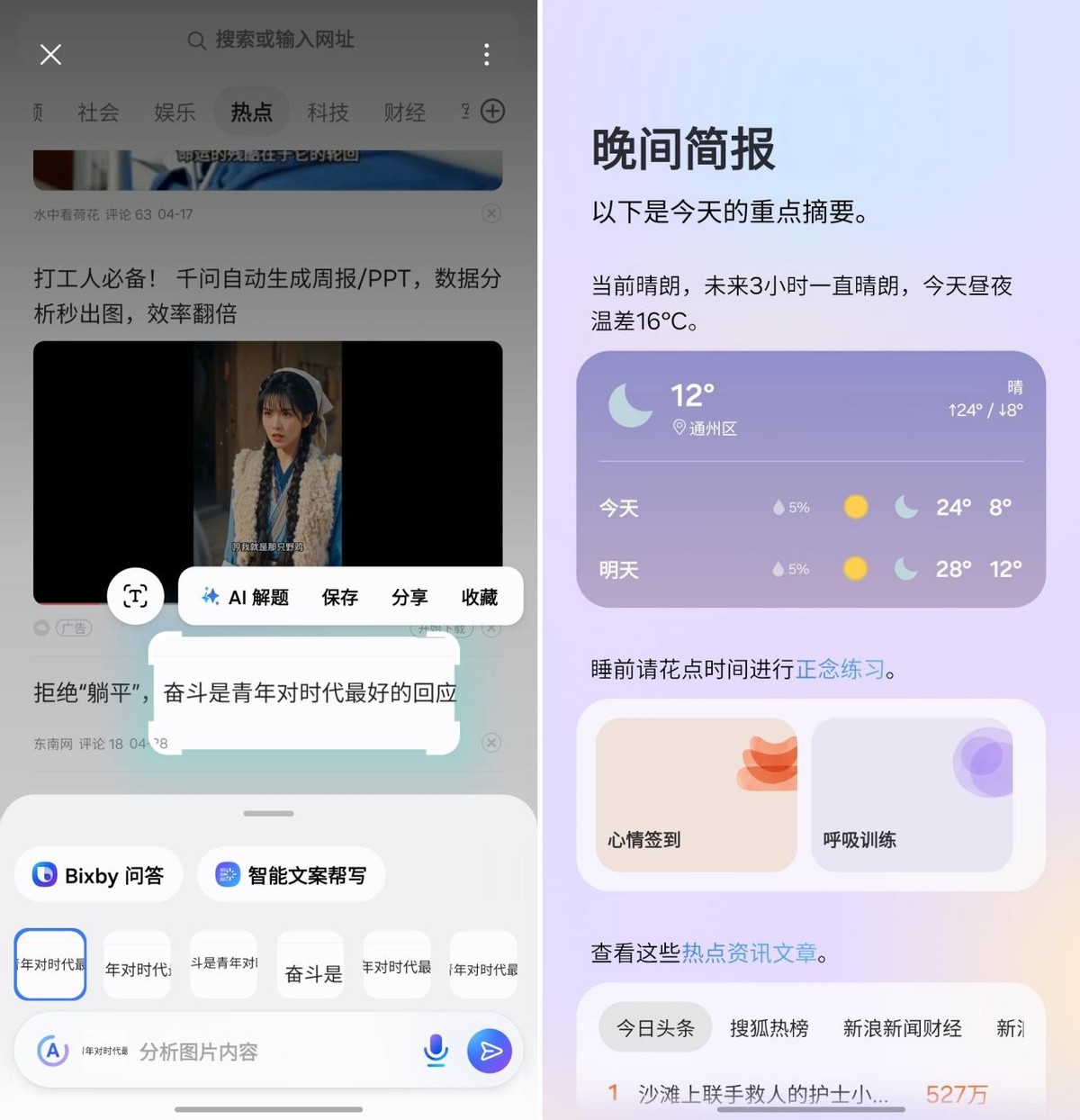The height and width of the screenshot is (1120, 1080).
Task: Send the query with the arrow button
Action: tap(490, 1051)
